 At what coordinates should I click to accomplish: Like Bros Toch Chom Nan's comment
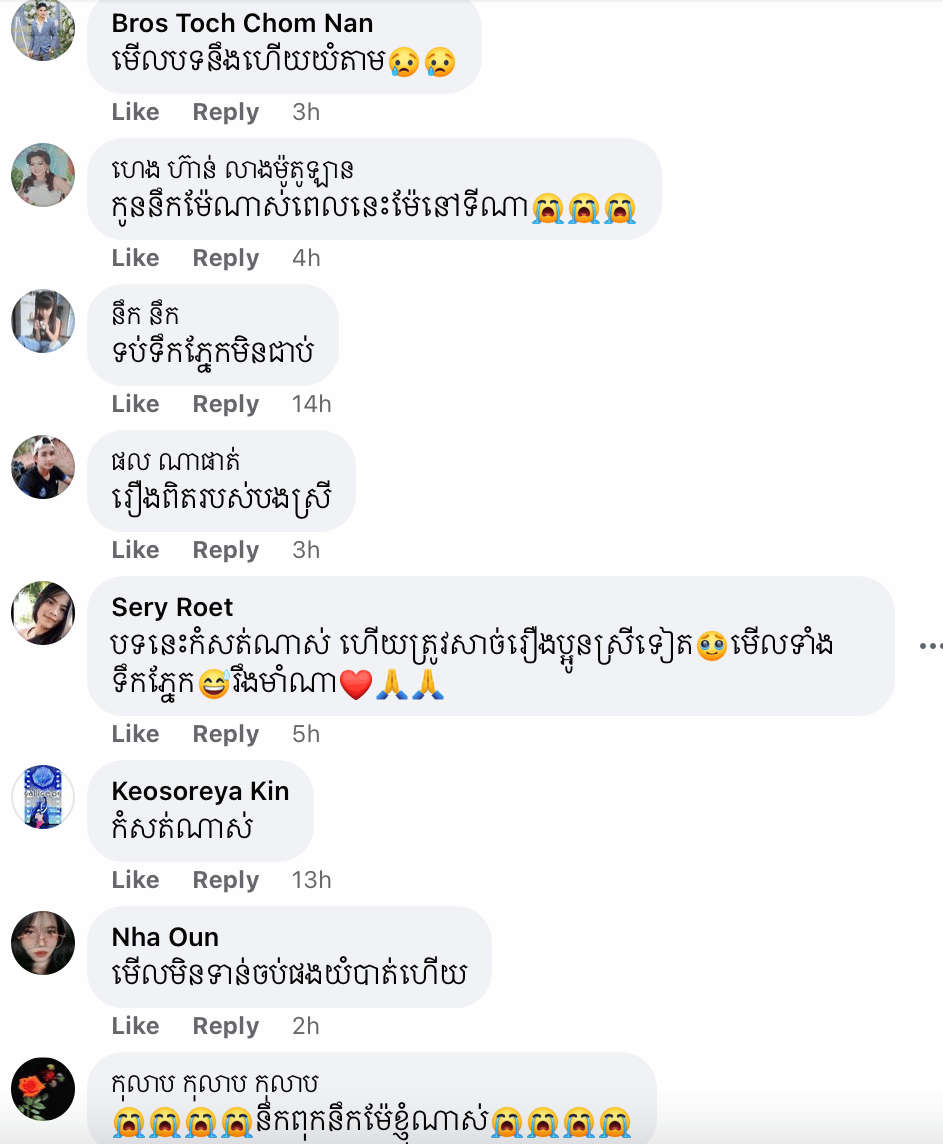tap(135, 112)
